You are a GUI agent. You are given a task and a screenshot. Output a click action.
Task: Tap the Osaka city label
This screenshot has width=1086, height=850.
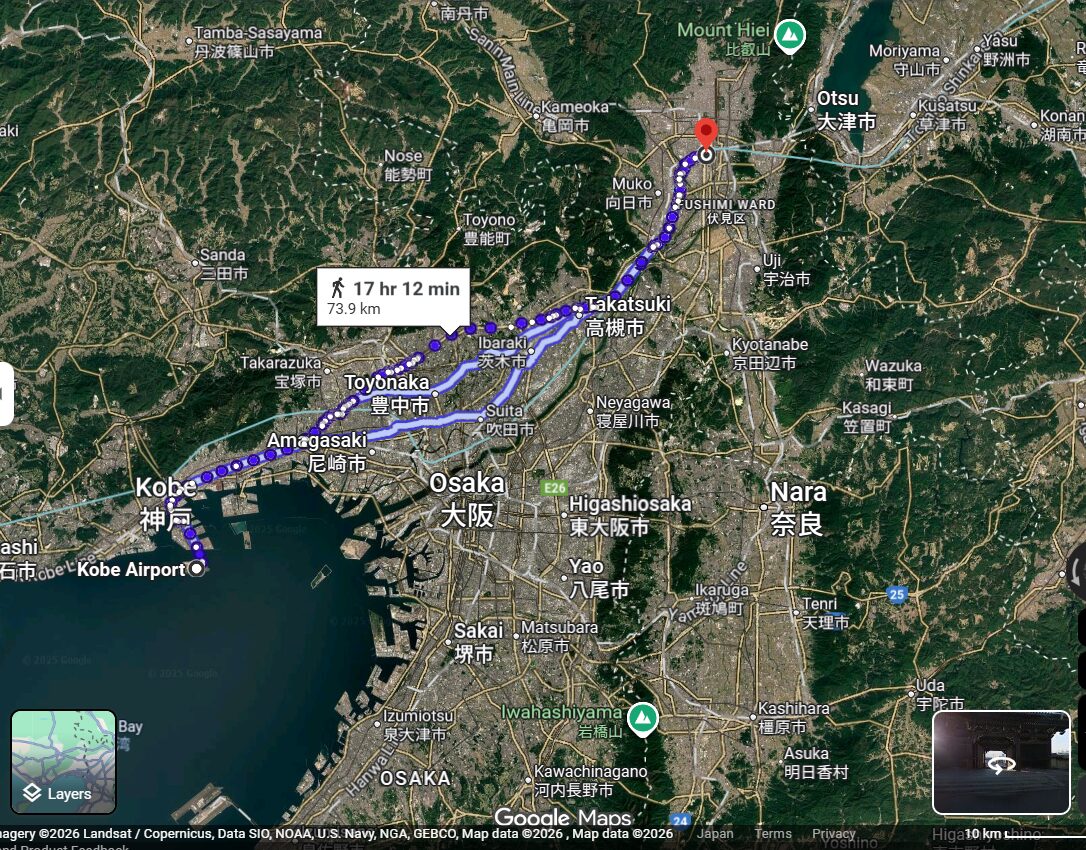click(467, 484)
